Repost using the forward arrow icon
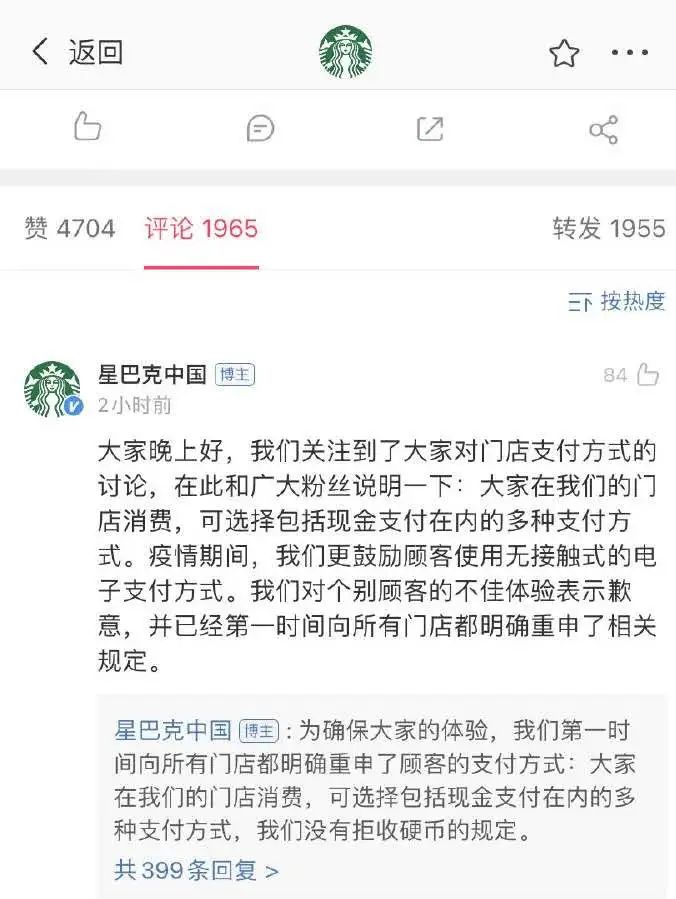The width and height of the screenshot is (676, 899). click(x=430, y=128)
